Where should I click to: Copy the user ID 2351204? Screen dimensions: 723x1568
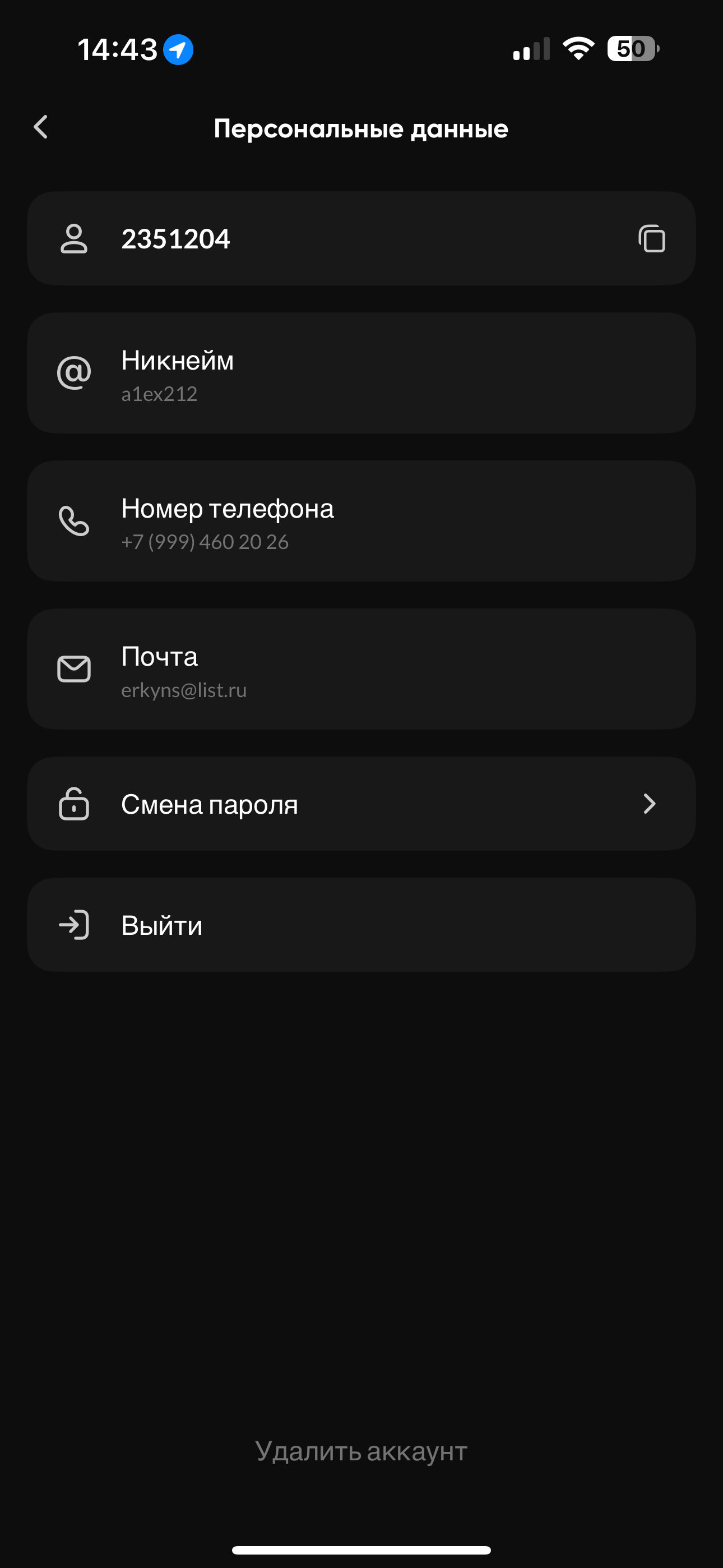point(651,238)
